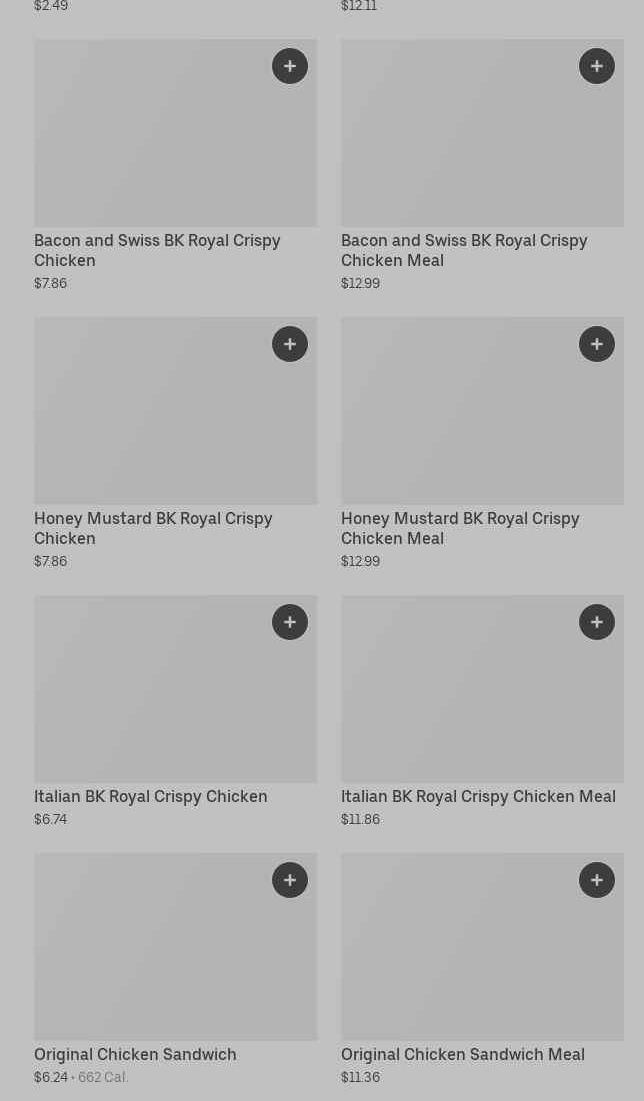644x1101 pixels.
Task: View Bacon and Swiss Crispy Chicken Meal details
Action: pyautogui.click(x=464, y=250)
